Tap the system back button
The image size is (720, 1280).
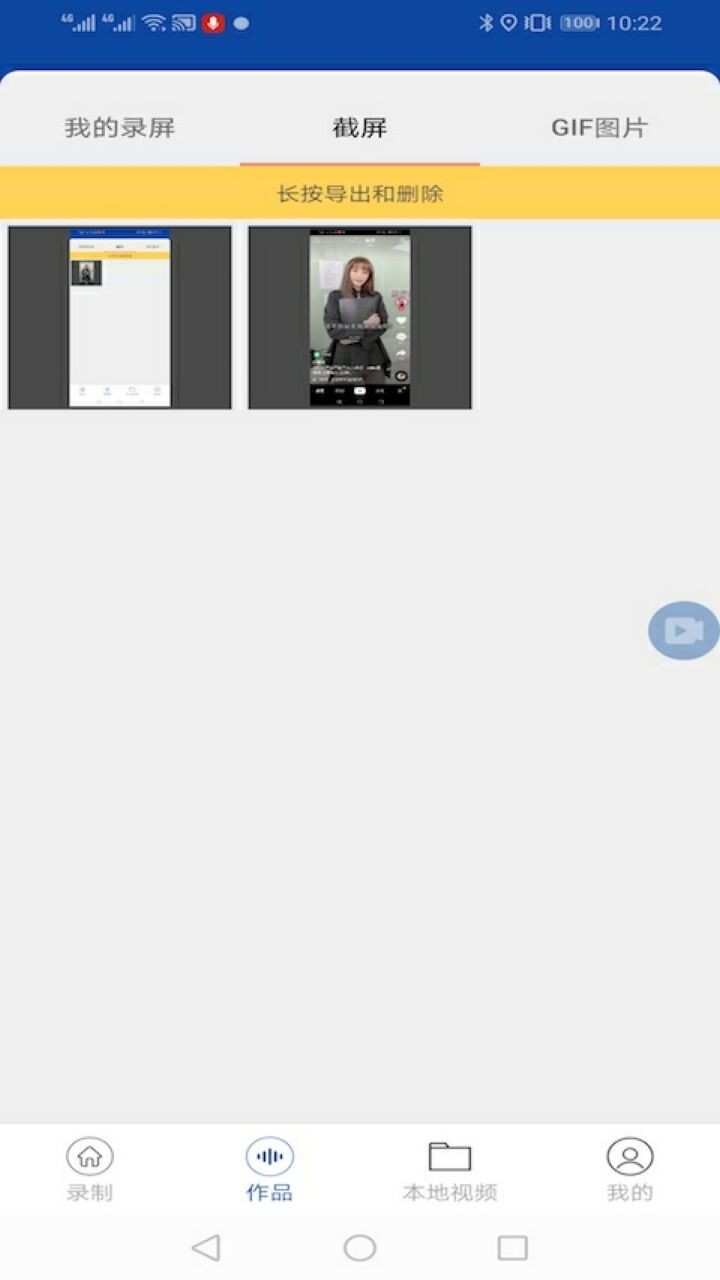(206, 1247)
